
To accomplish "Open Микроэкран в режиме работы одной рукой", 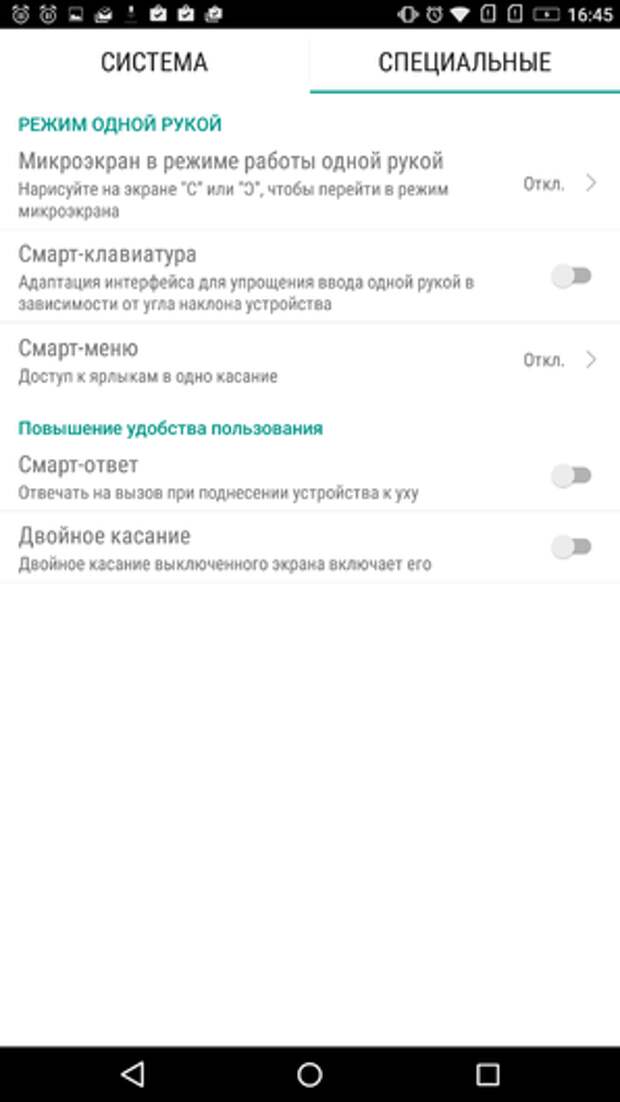I will pos(310,183).
